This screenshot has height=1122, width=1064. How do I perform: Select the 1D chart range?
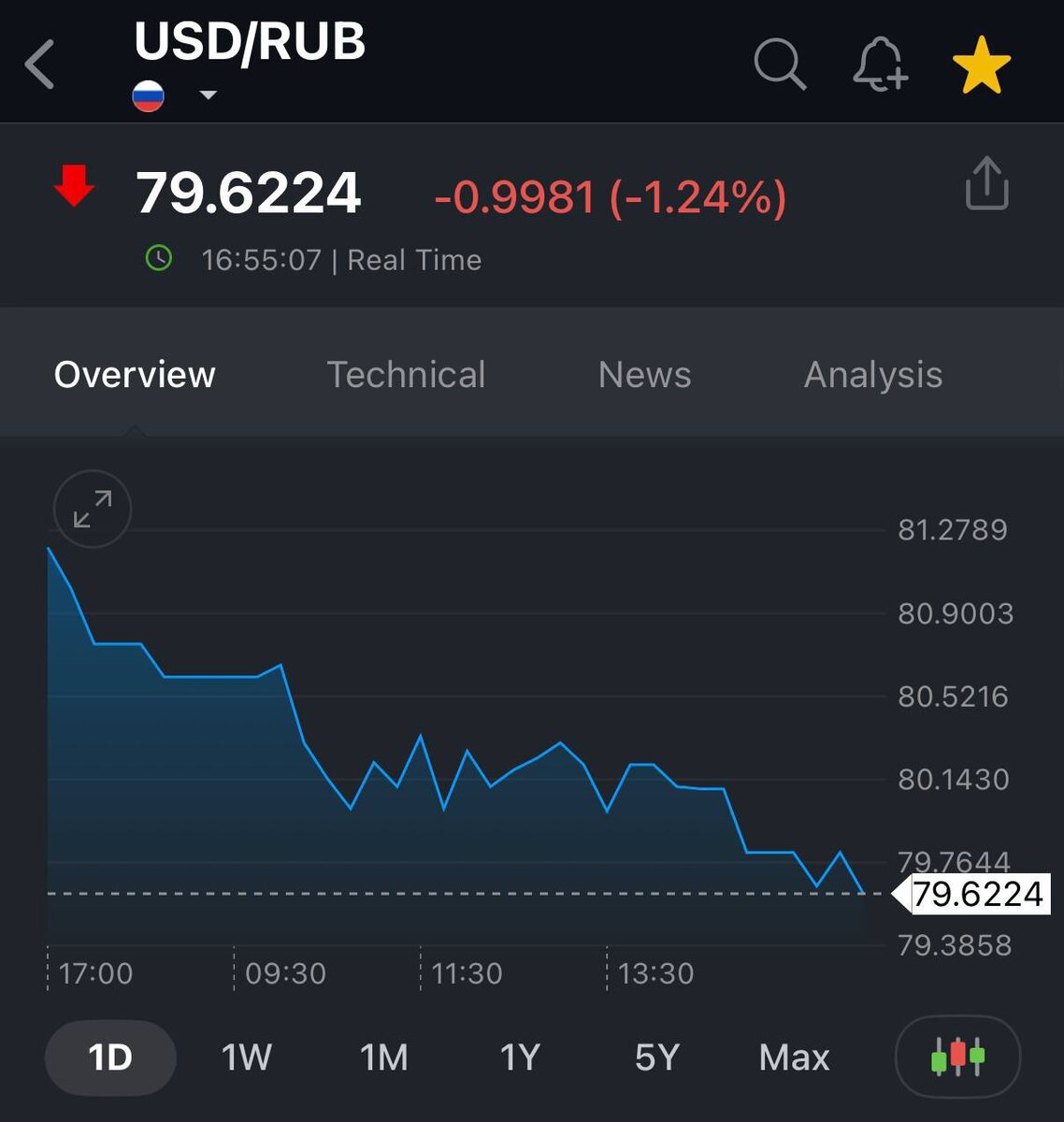click(x=110, y=1057)
